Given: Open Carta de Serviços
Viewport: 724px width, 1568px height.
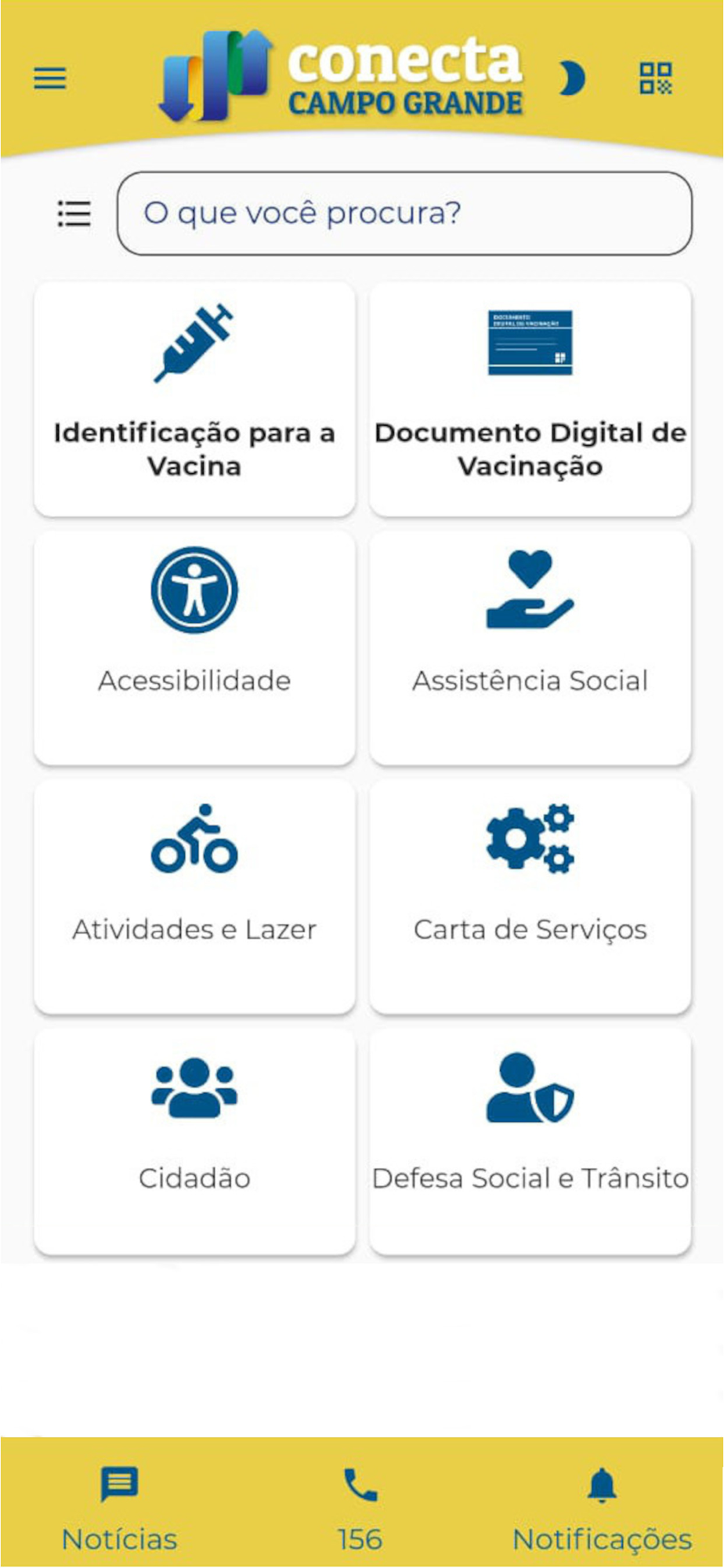Looking at the screenshot, I should (530, 896).
